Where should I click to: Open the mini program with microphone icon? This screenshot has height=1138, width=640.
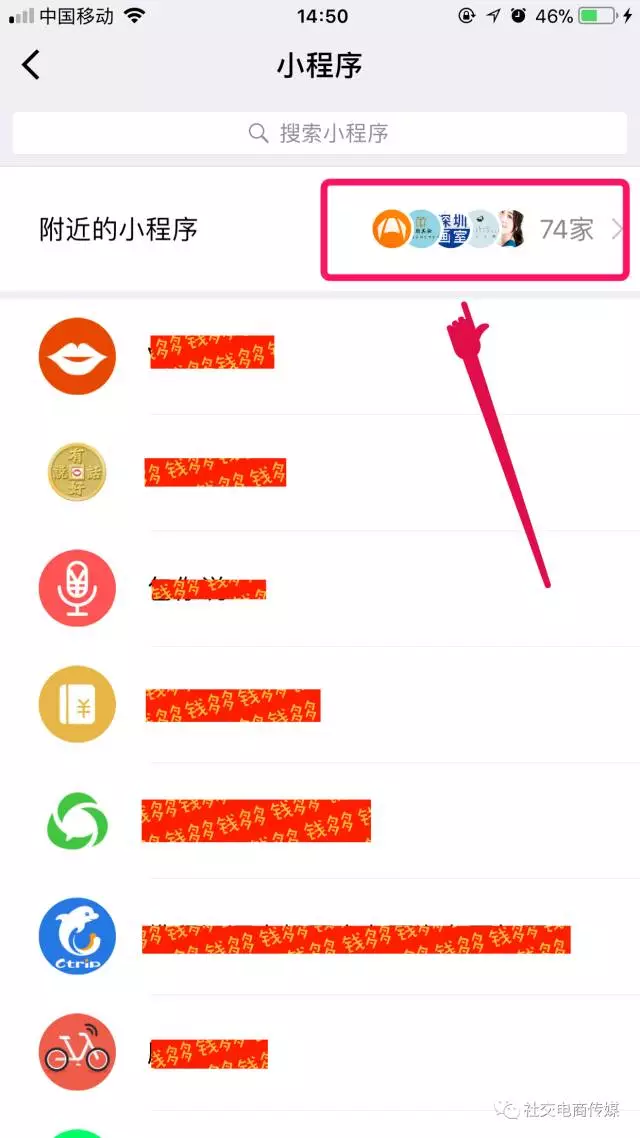[x=77, y=588]
